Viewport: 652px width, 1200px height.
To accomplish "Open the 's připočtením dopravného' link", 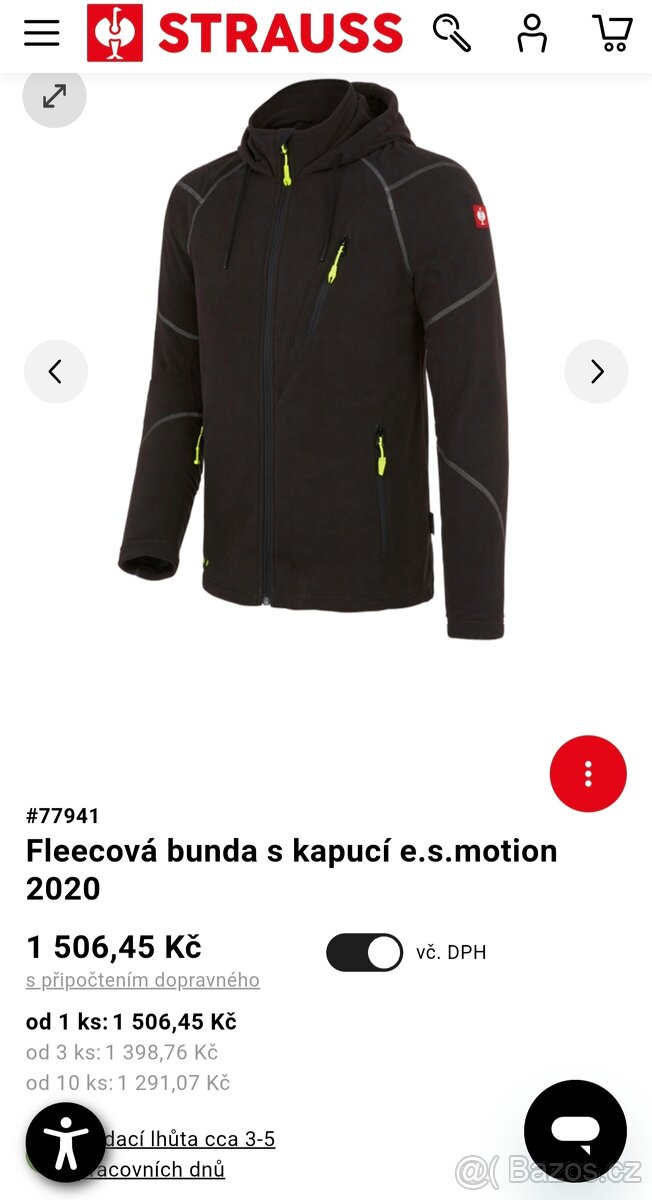I will (143, 980).
